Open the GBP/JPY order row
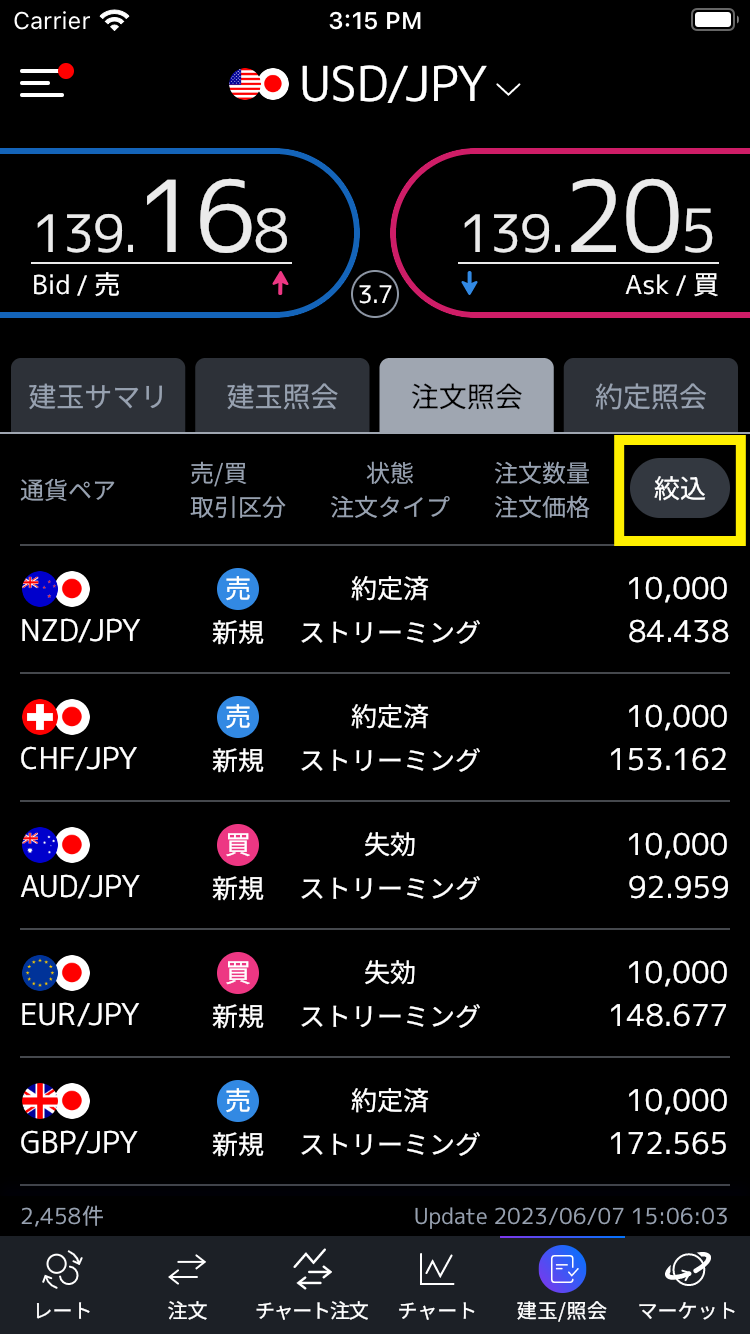This screenshot has height=1334, width=750. pos(375,1122)
